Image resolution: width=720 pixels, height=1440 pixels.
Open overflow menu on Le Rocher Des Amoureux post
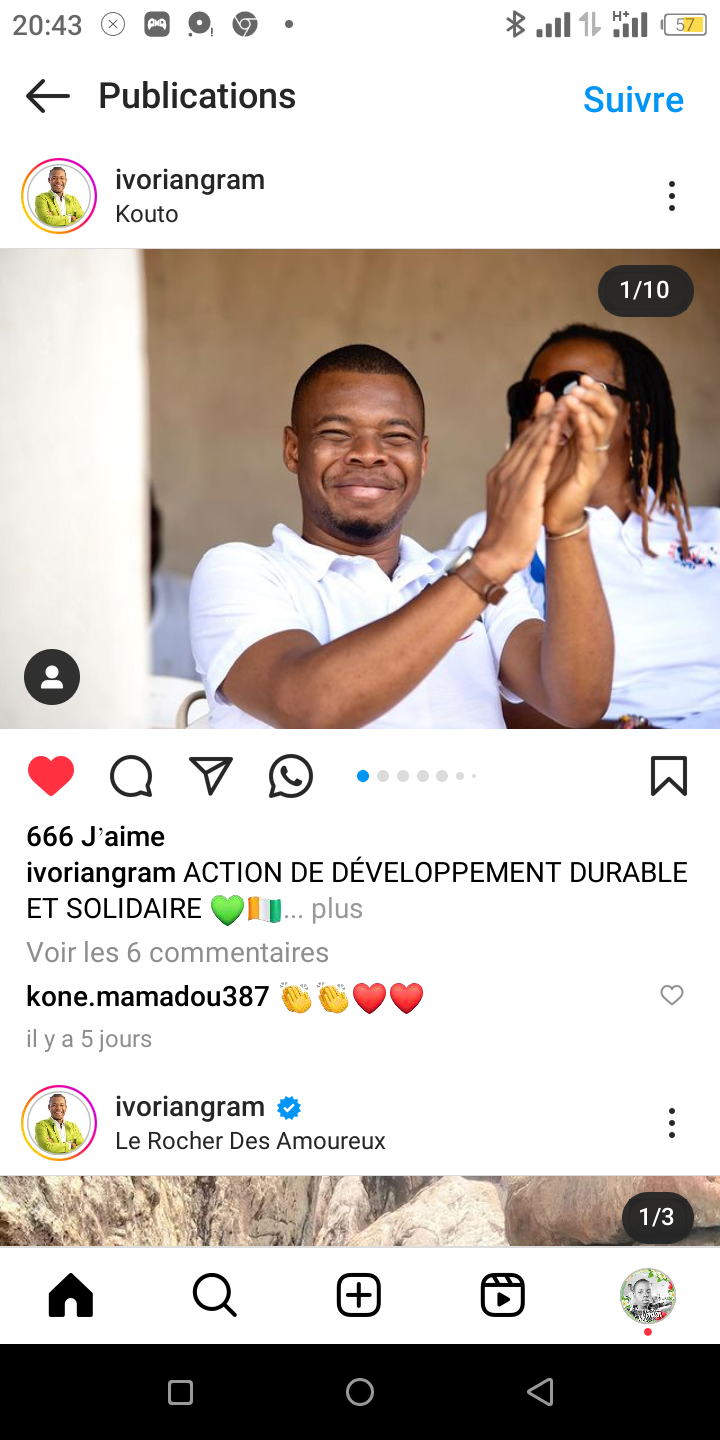(x=671, y=1123)
